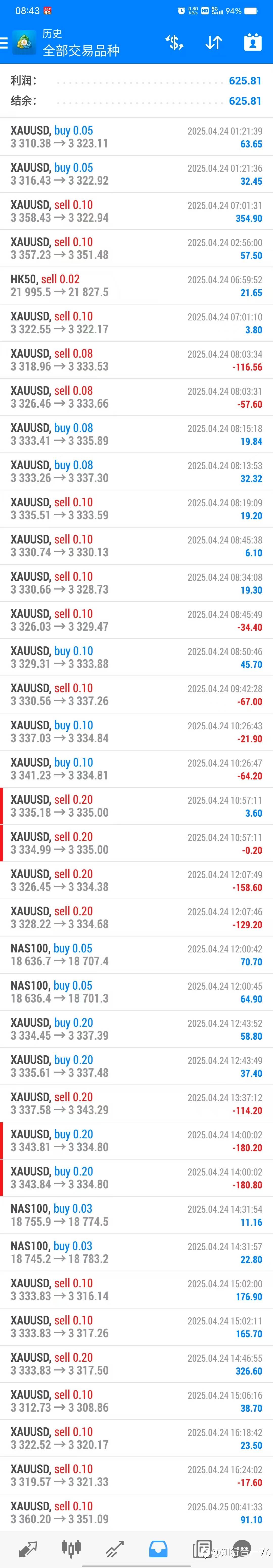Expand the HK50 sell 0.02 trade

[136, 286]
